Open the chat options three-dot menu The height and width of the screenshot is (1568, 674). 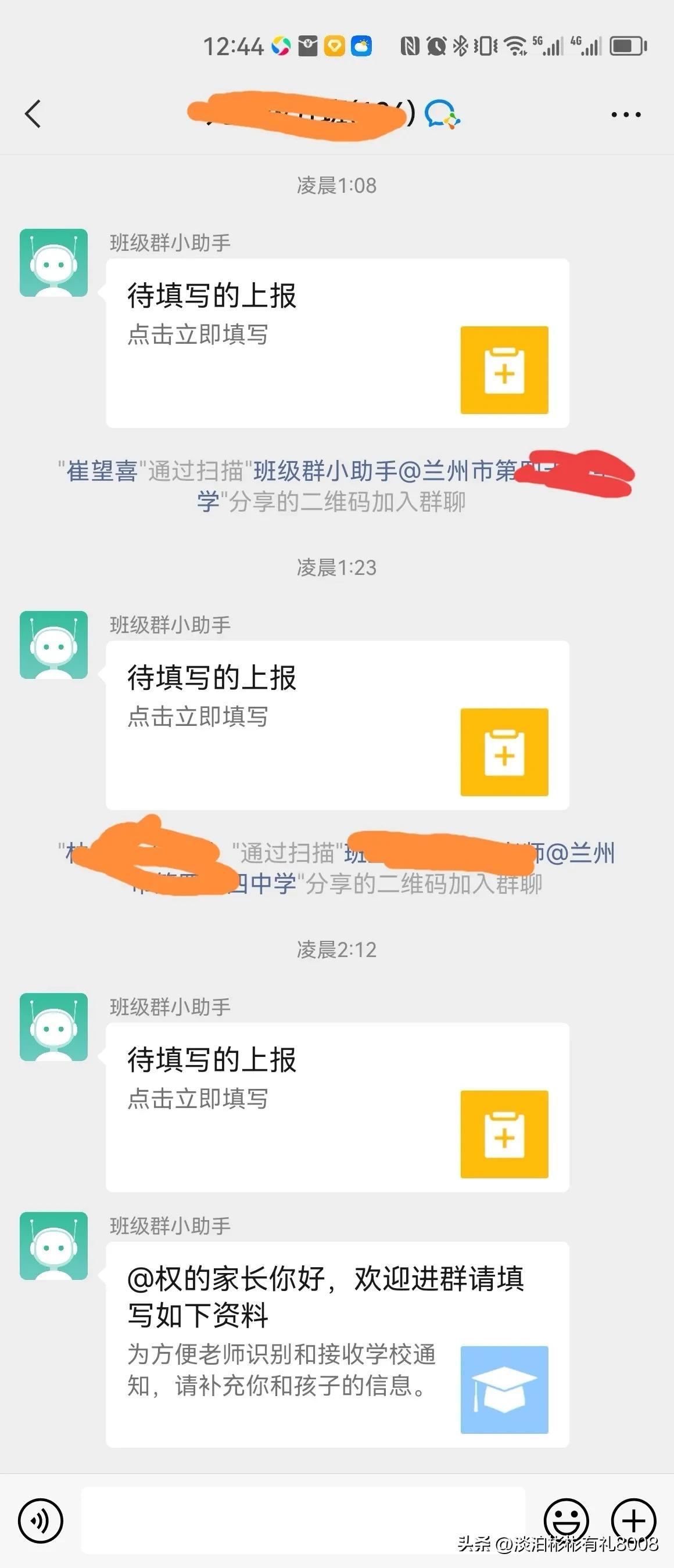pyautogui.click(x=626, y=114)
